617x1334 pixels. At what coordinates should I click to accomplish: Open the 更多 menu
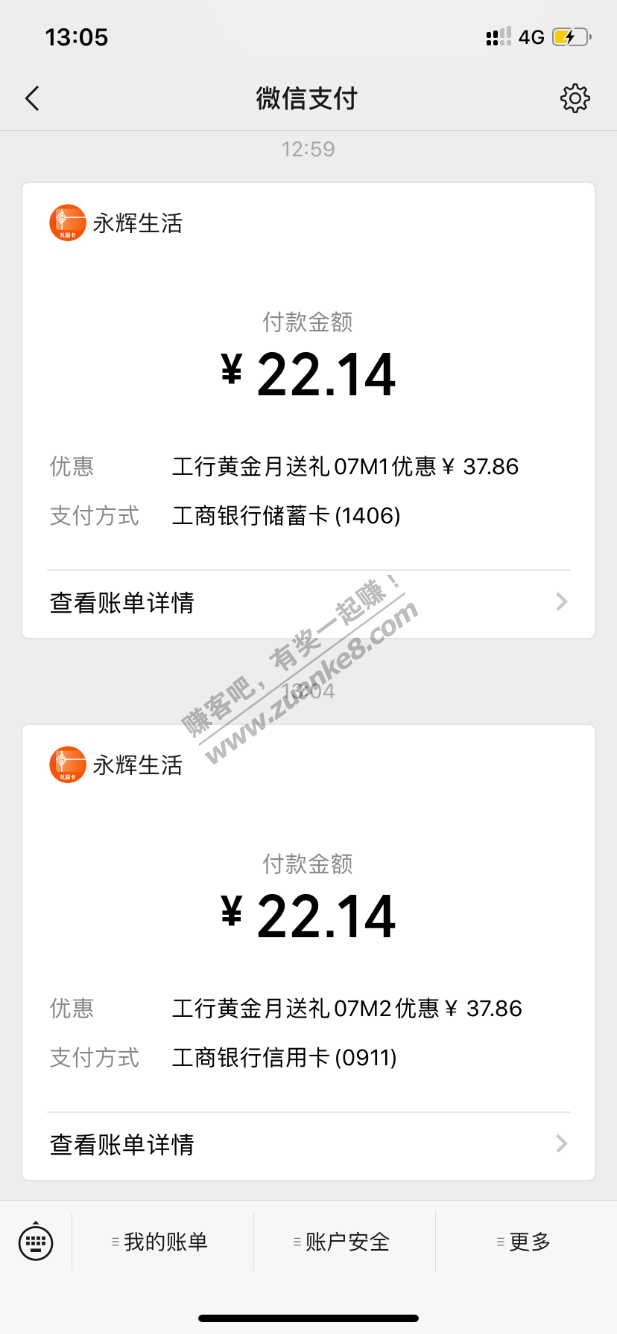pyautogui.click(x=526, y=1242)
